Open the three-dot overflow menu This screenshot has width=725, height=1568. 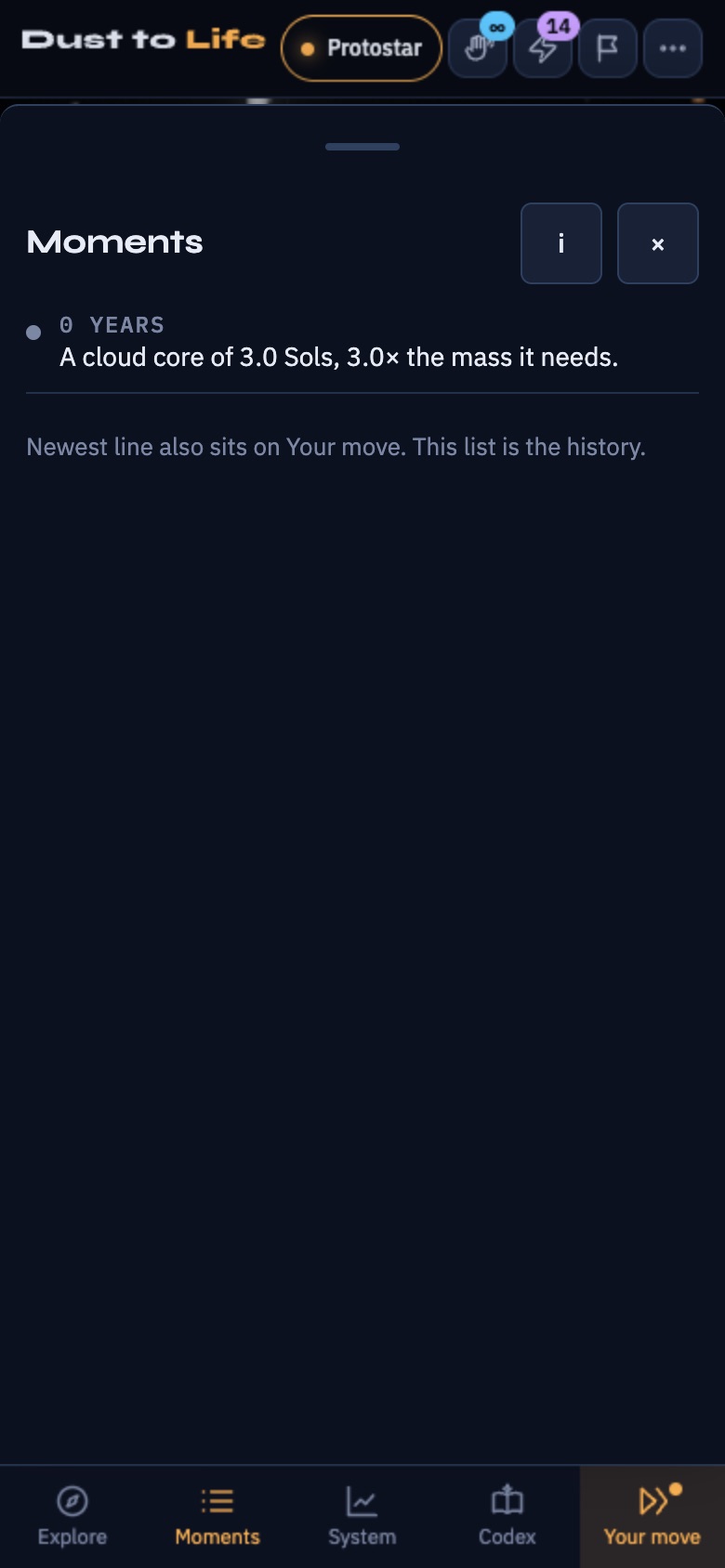(x=673, y=48)
